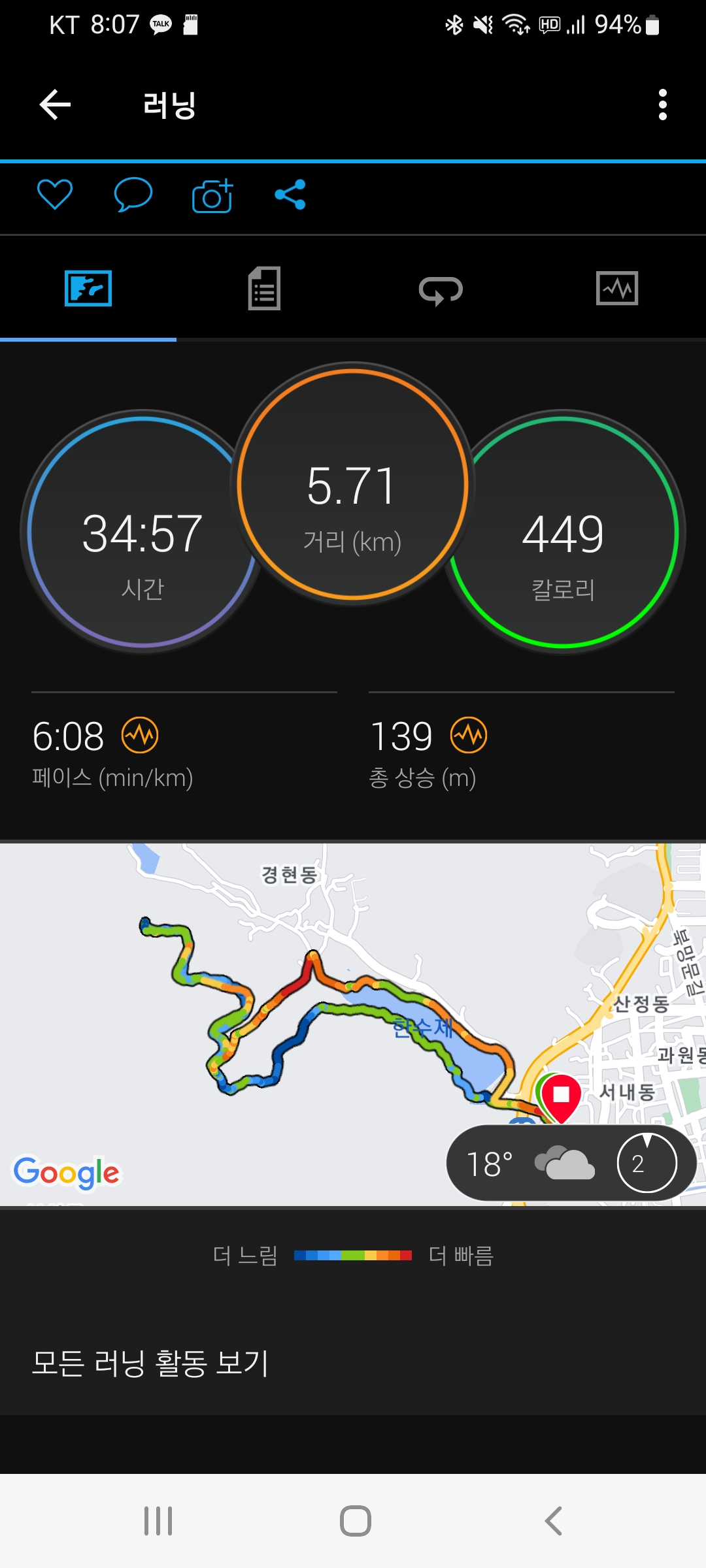This screenshot has width=706, height=1568.
Task: Share this running activity
Action: [290, 195]
